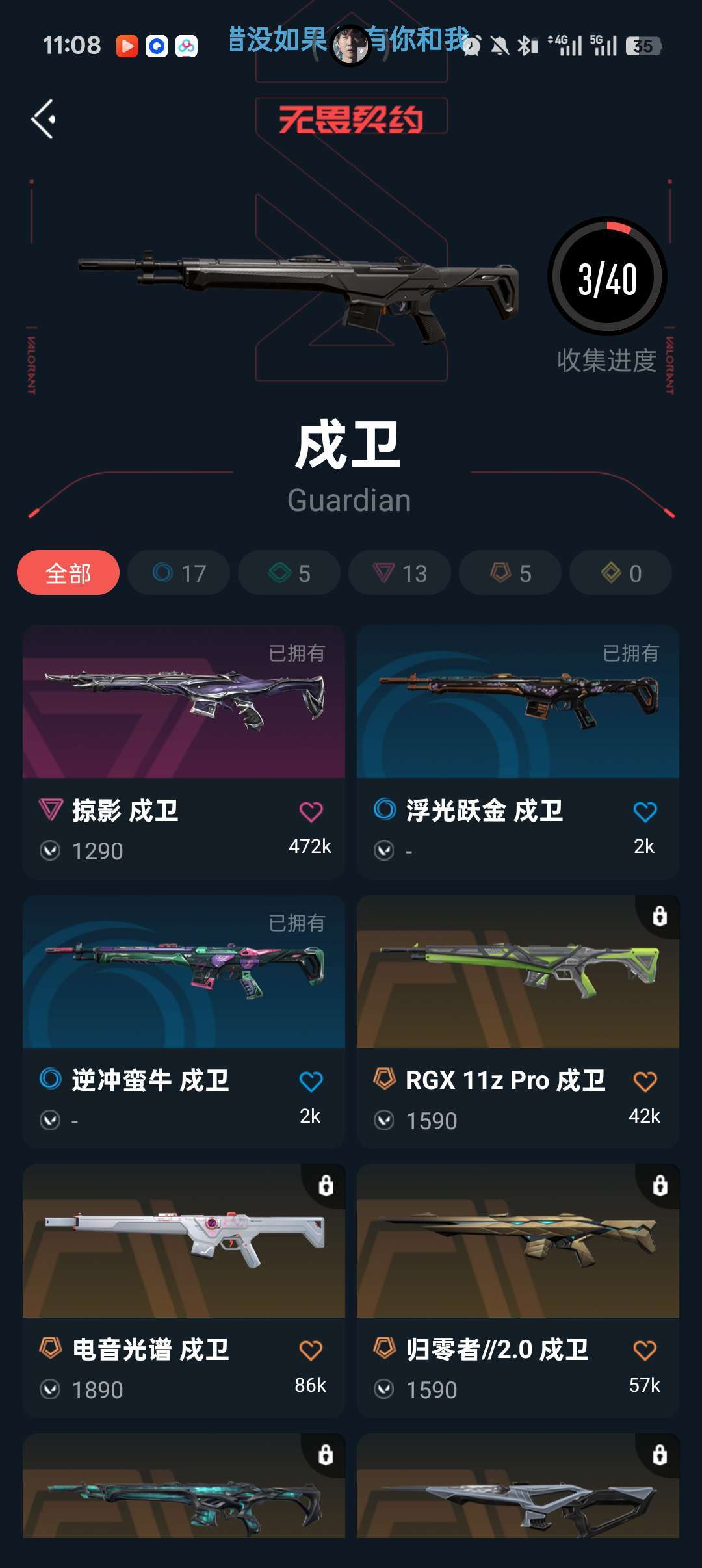This screenshot has height=1568, width=702.
Task: Like the 逆冲蛮牛 戍卫 skin
Action: 311,1081
